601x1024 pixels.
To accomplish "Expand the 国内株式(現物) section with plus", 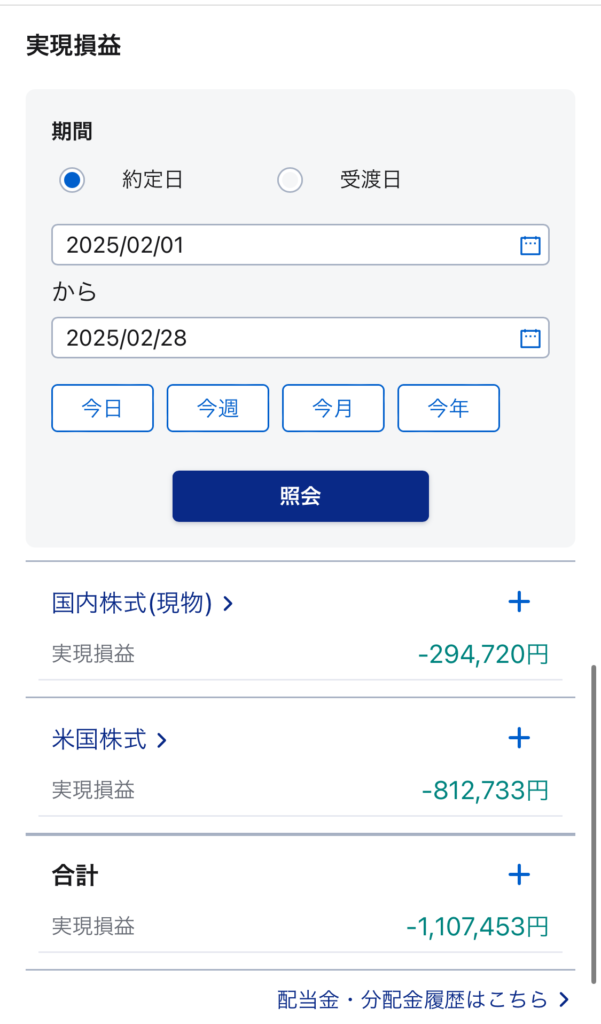I will [519, 602].
